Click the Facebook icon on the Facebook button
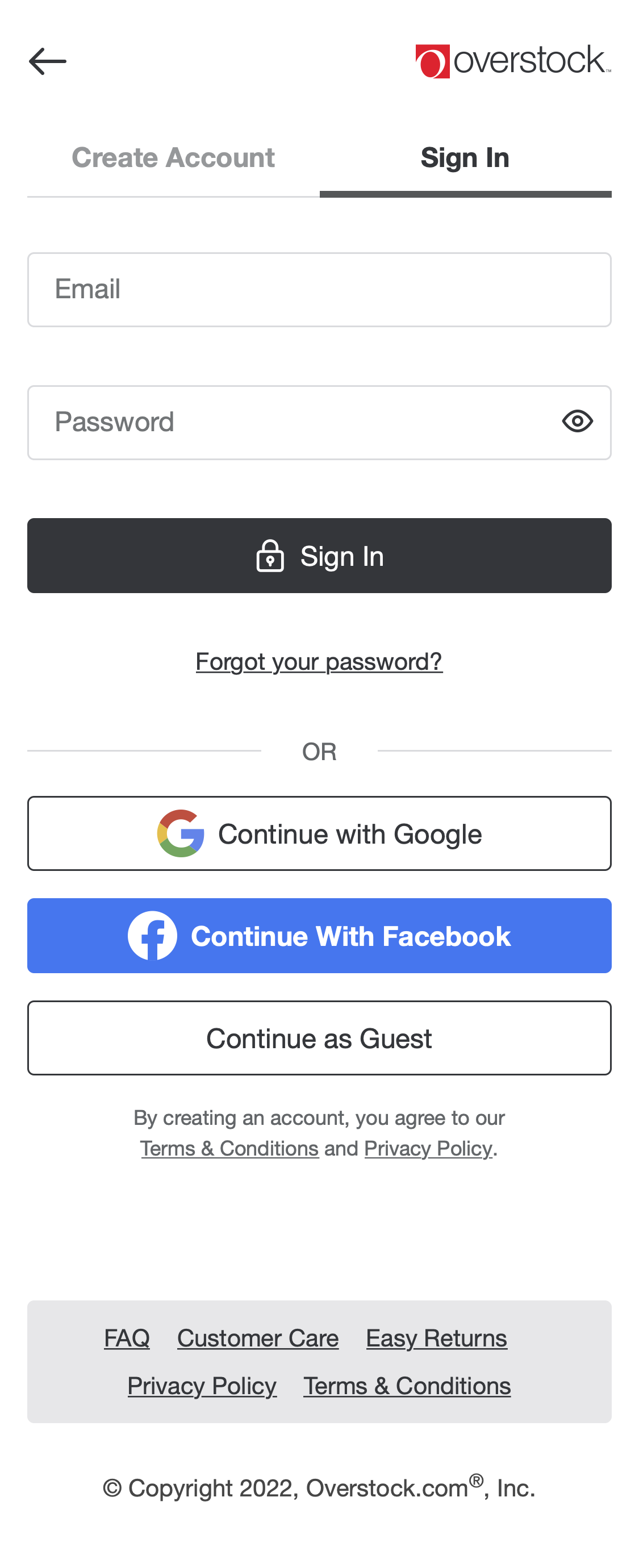This screenshot has width=639, height=1568. click(152, 936)
